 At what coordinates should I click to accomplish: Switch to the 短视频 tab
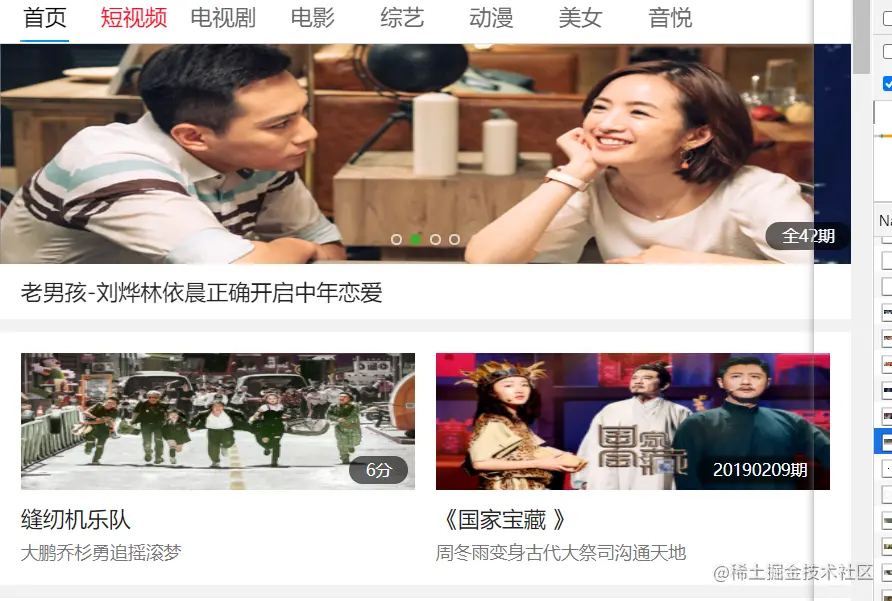pyautogui.click(x=134, y=18)
